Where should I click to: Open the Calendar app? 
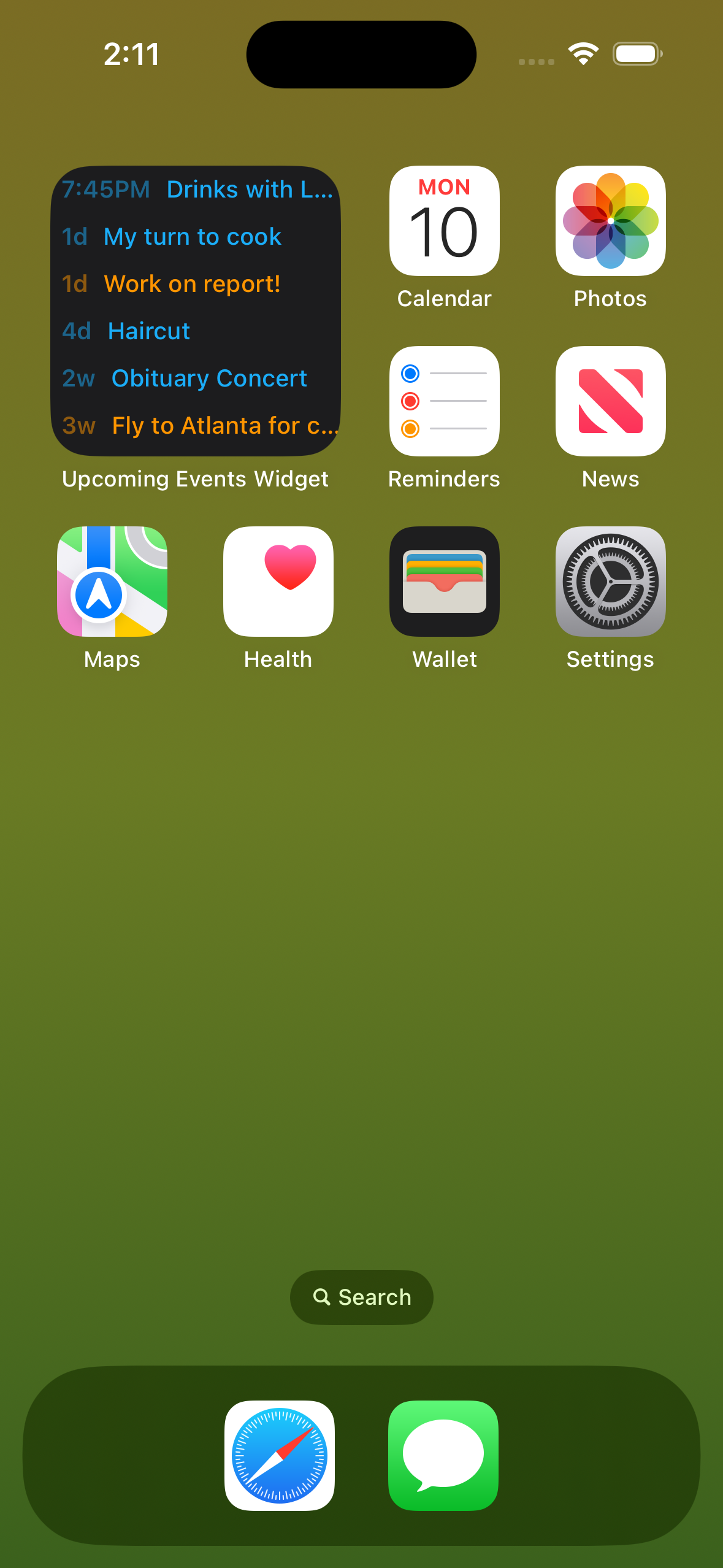point(444,221)
